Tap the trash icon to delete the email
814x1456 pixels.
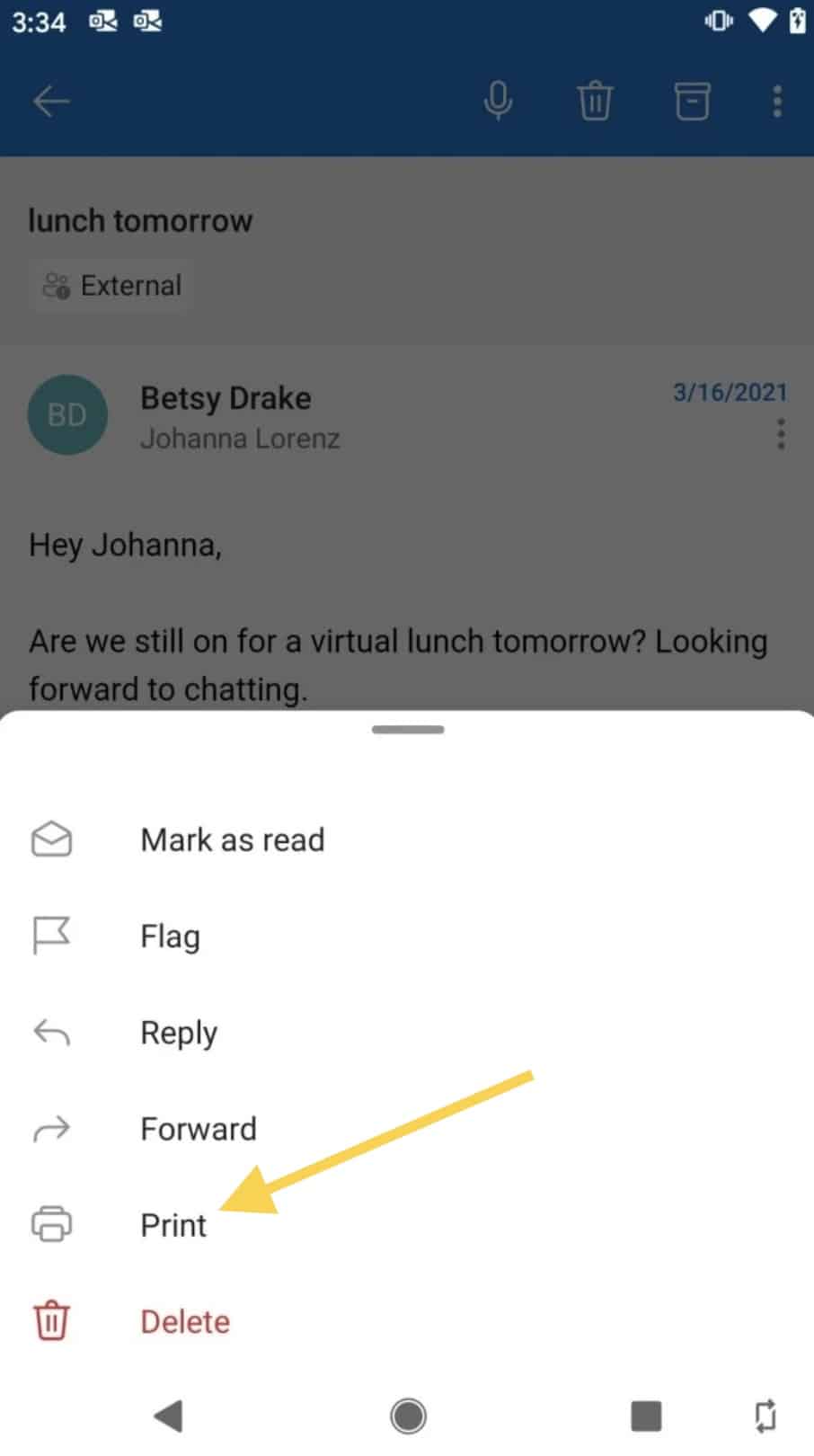click(596, 101)
